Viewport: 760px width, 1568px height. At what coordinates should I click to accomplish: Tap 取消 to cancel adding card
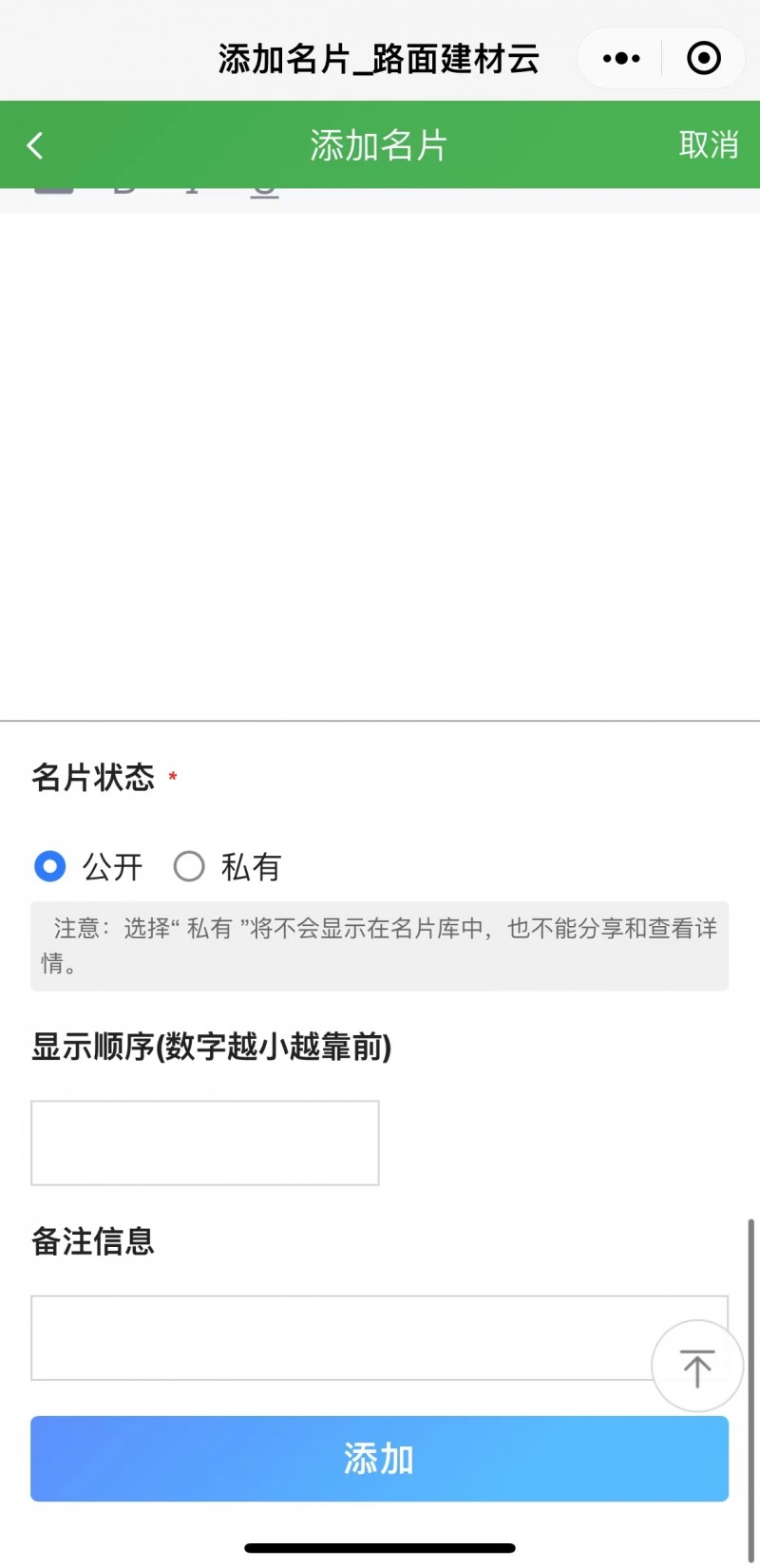pyautogui.click(x=709, y=145)
